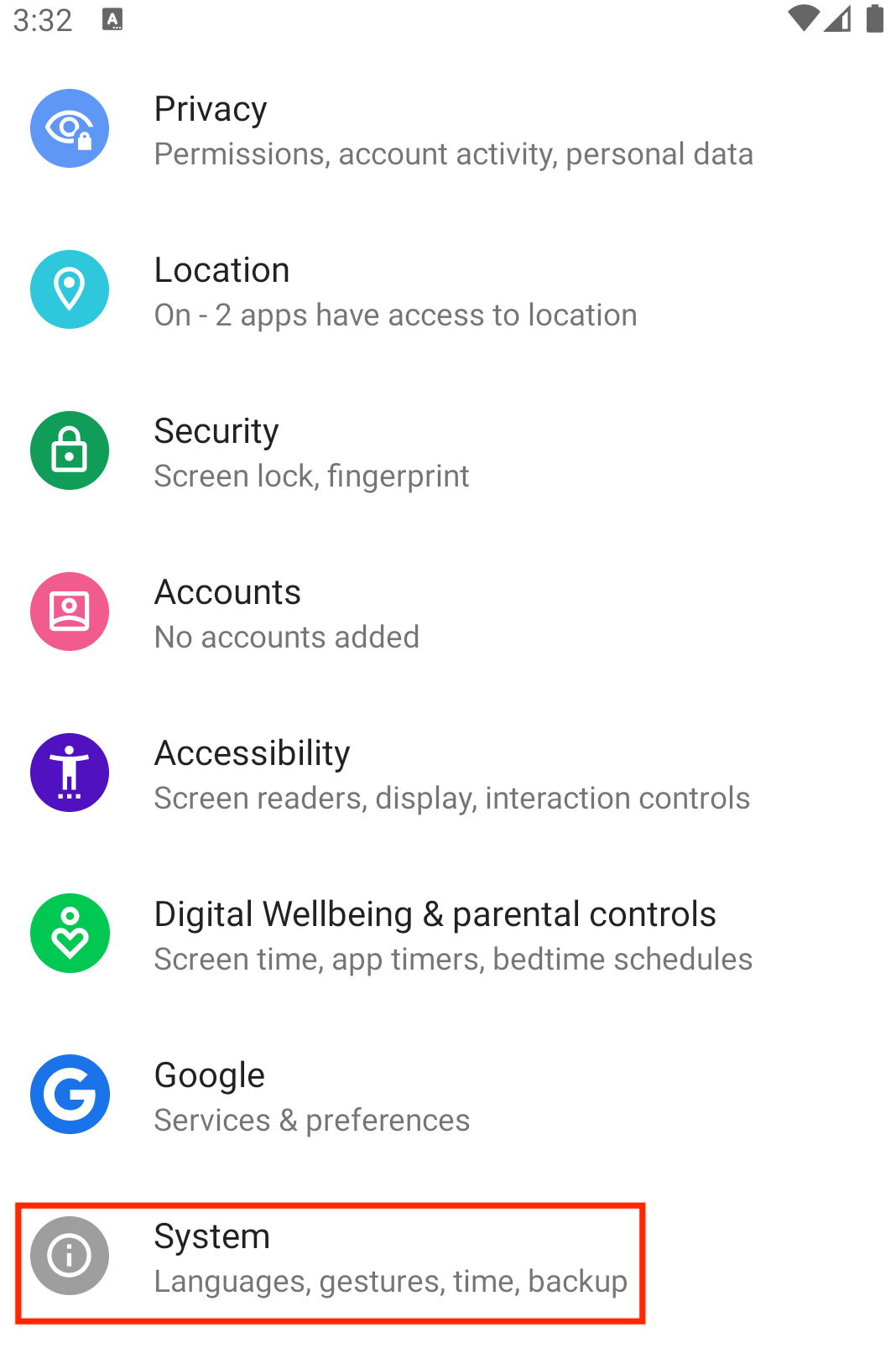
Task: Click the 'Languages, gestures, time, backup' subtitle
Action: (390, 1281)
